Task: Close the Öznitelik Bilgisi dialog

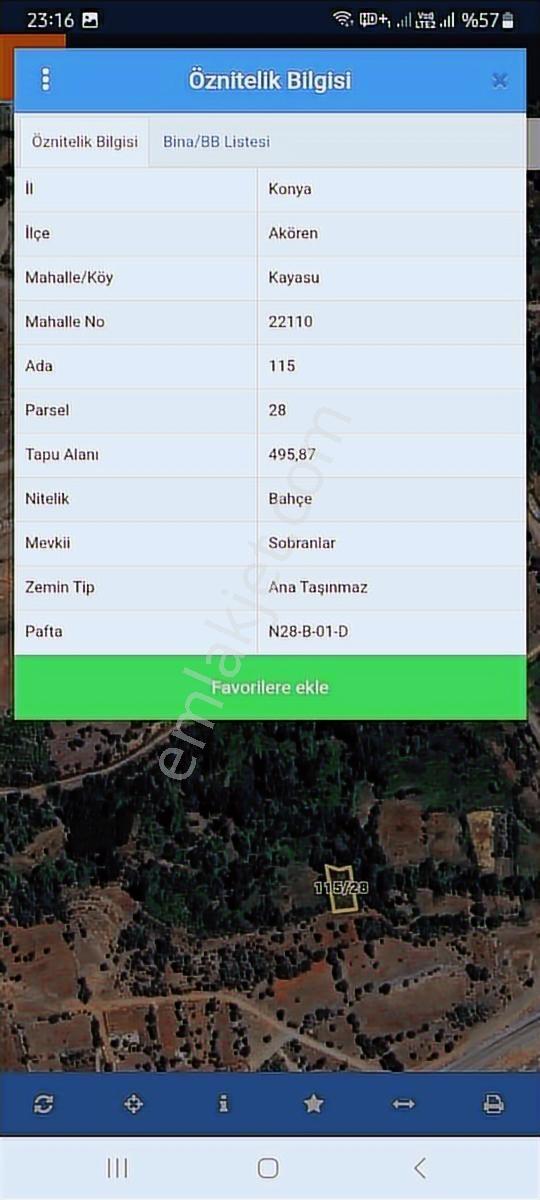Action: point(500,81)
